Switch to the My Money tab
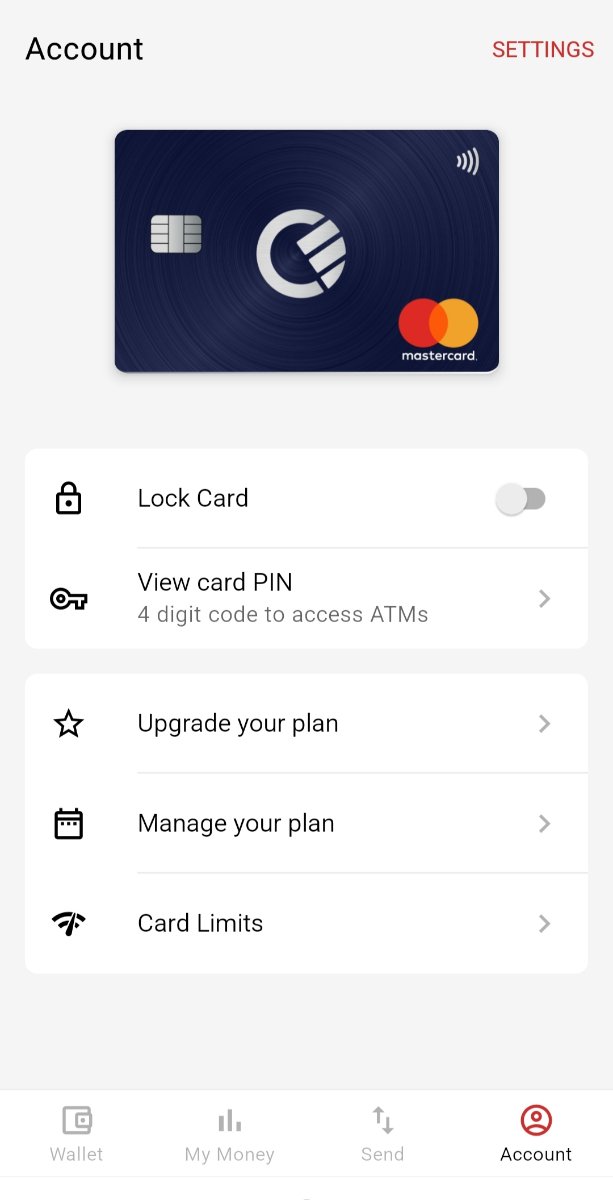Image resolution: width=613 pixels, height=1200 pixels. 230,1134
